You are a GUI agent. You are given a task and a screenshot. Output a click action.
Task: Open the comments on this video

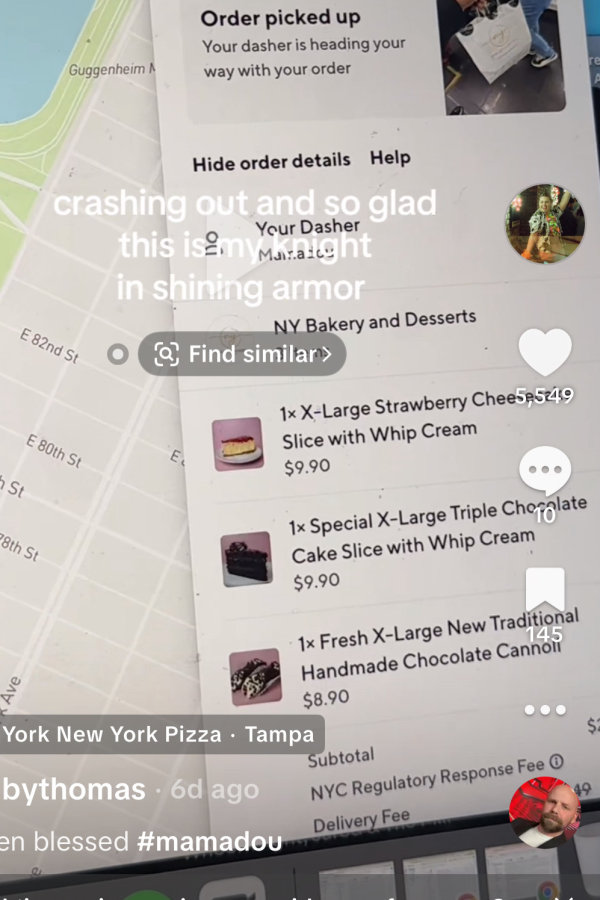tap(545, 471)
